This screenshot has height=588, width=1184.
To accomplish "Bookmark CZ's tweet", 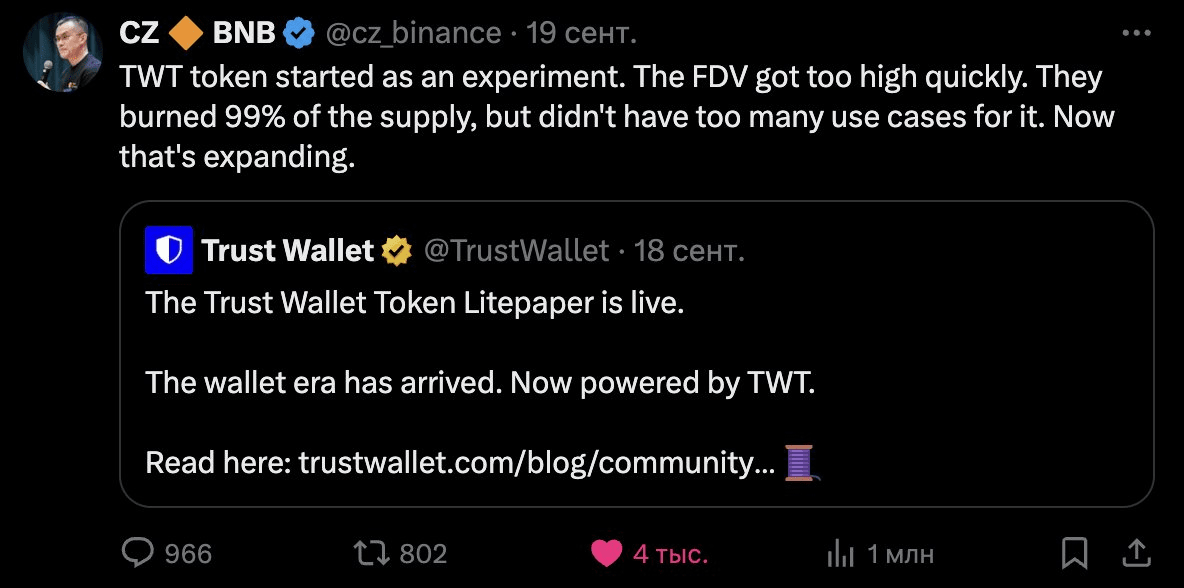I will (x=1075, y=553).
